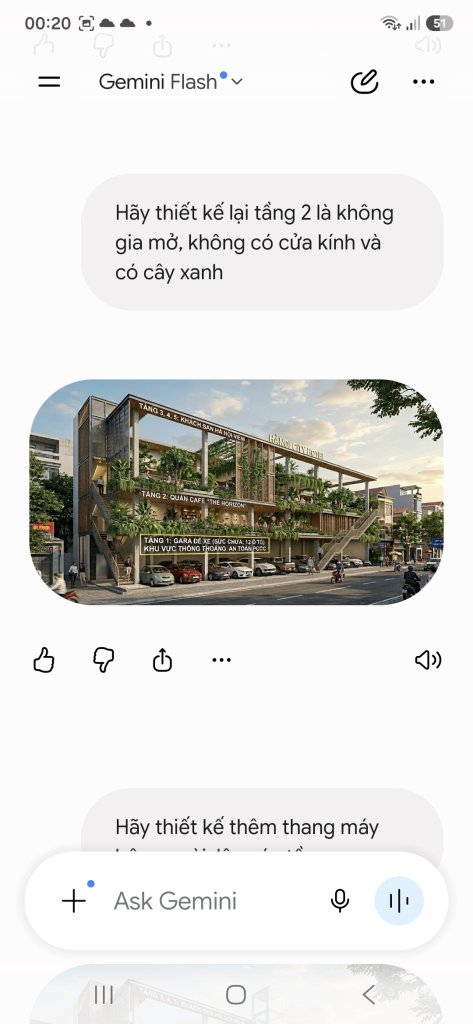Screen dimensions: 473x1024
Task: Like the response with thumbs up
Action: [44, 660]
